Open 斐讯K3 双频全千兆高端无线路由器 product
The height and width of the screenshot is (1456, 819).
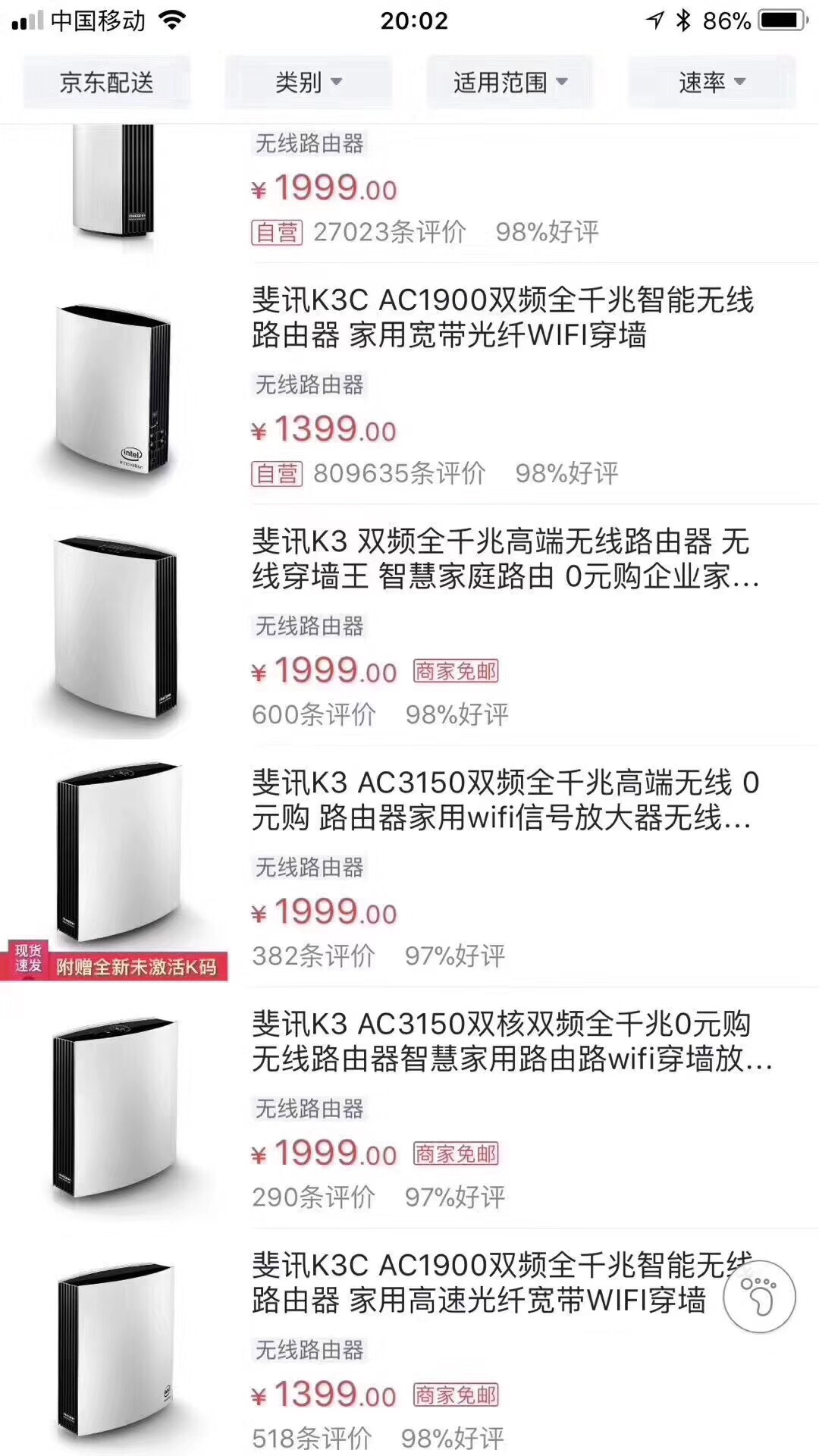(500, 559)
